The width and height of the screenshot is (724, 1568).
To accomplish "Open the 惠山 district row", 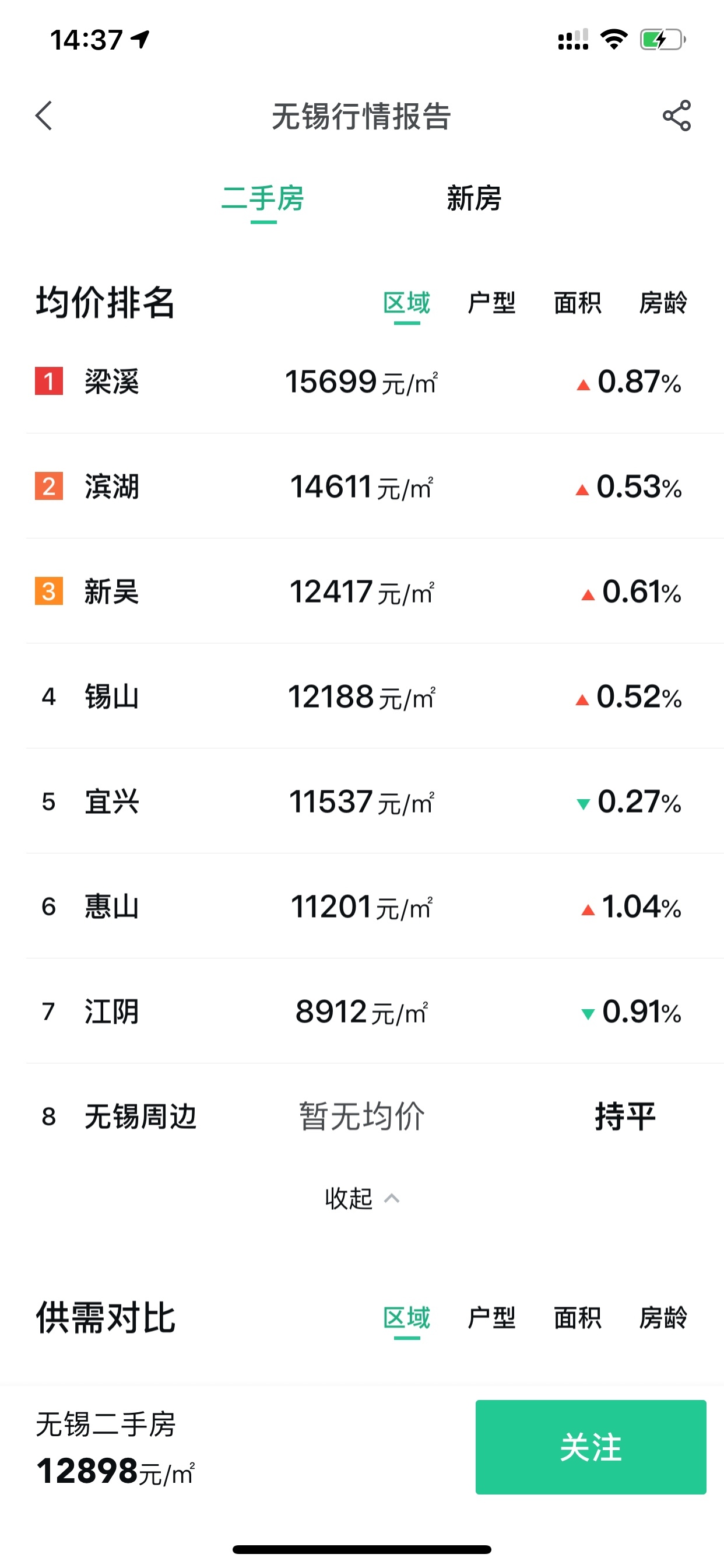I will pyautogui.click(x=361, y=907).
